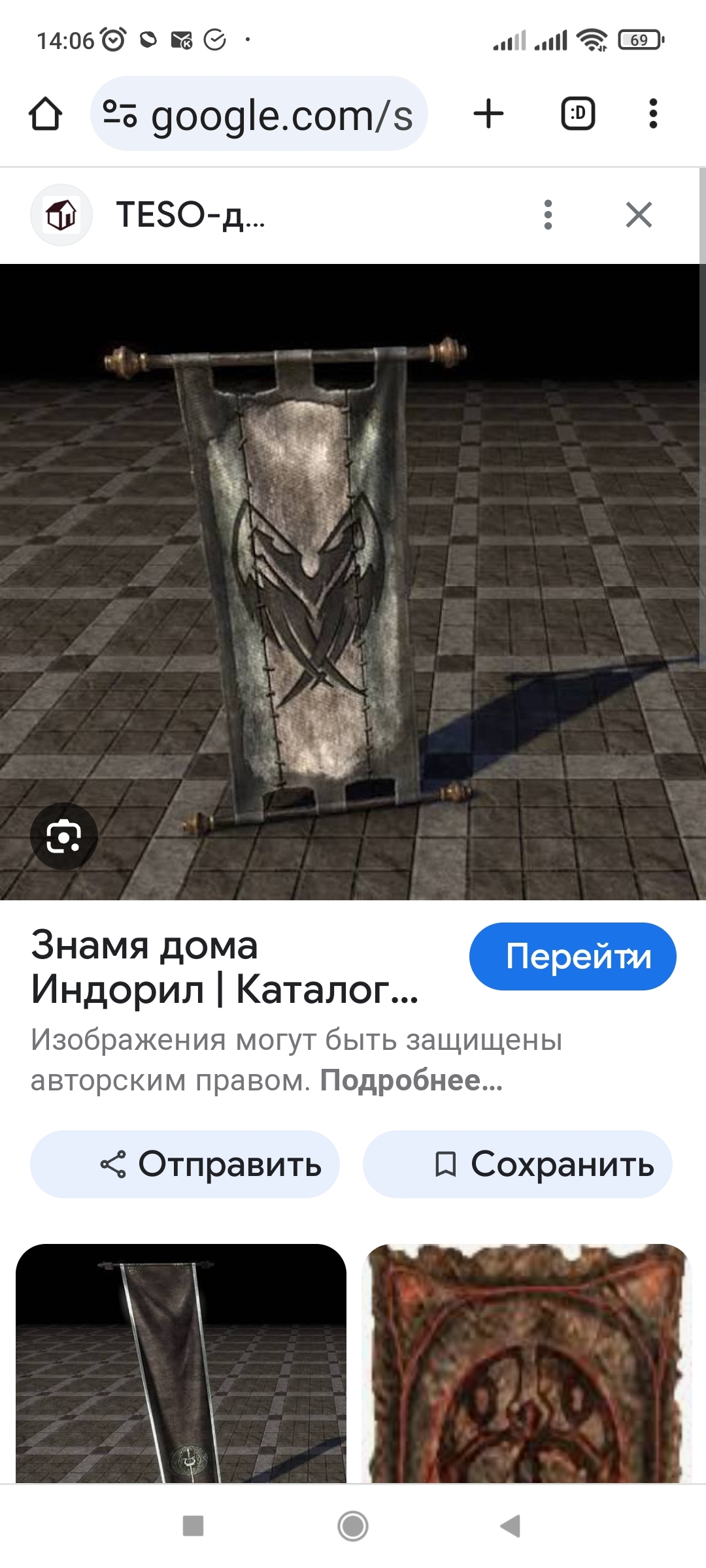
Task: Open the Подробнее copyright link
Action: (411, 1081)
